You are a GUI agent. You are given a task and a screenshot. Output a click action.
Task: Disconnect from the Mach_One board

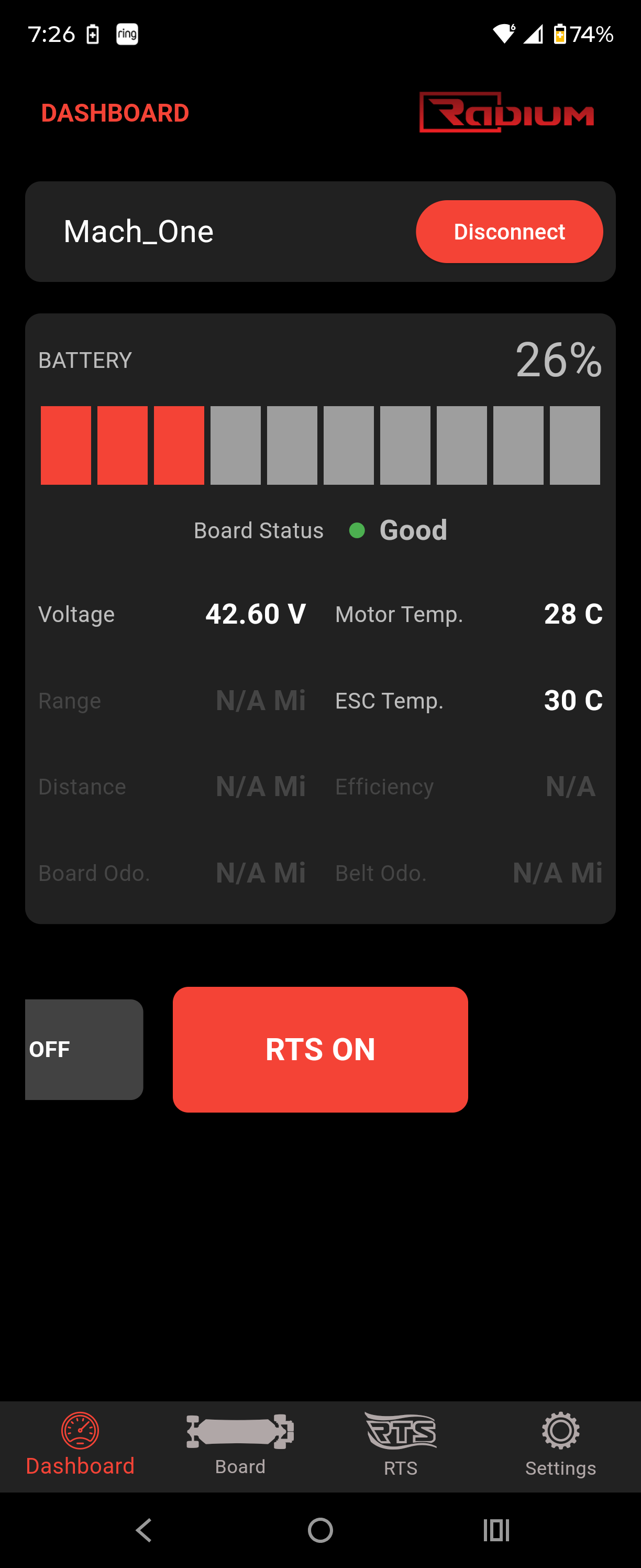[509, 231]
